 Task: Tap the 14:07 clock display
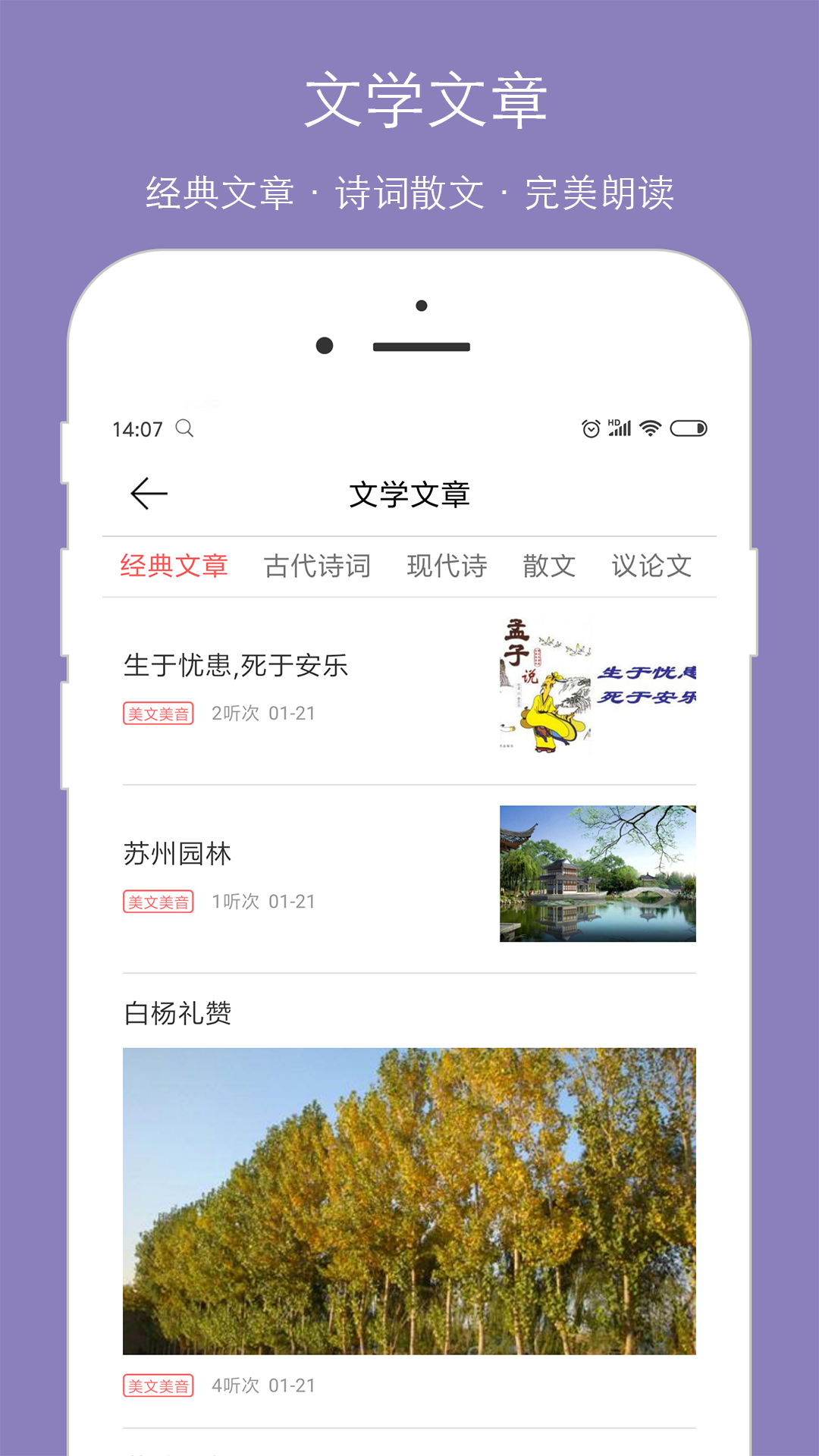pyautogui.click(x=138, y=429)
